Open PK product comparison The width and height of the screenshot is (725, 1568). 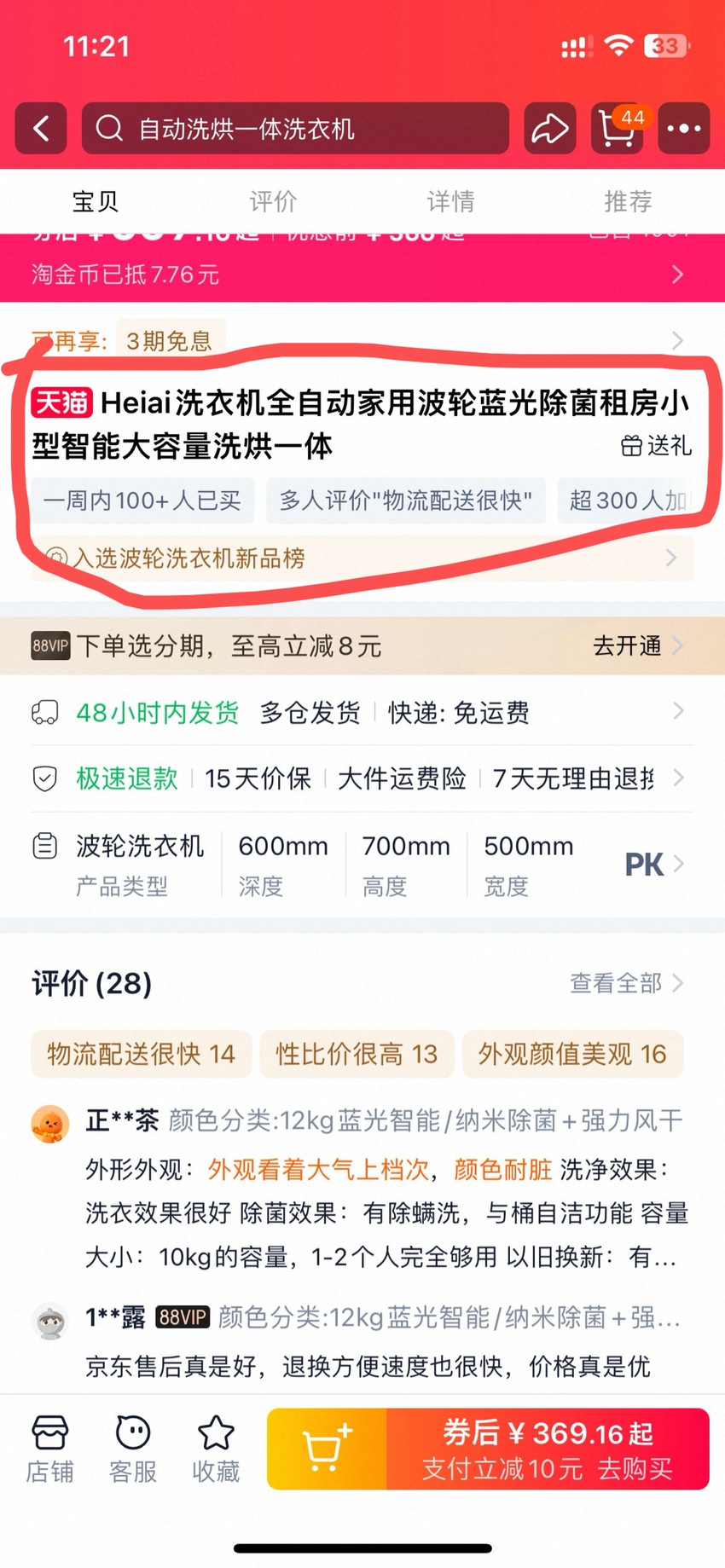pos(654,864)
